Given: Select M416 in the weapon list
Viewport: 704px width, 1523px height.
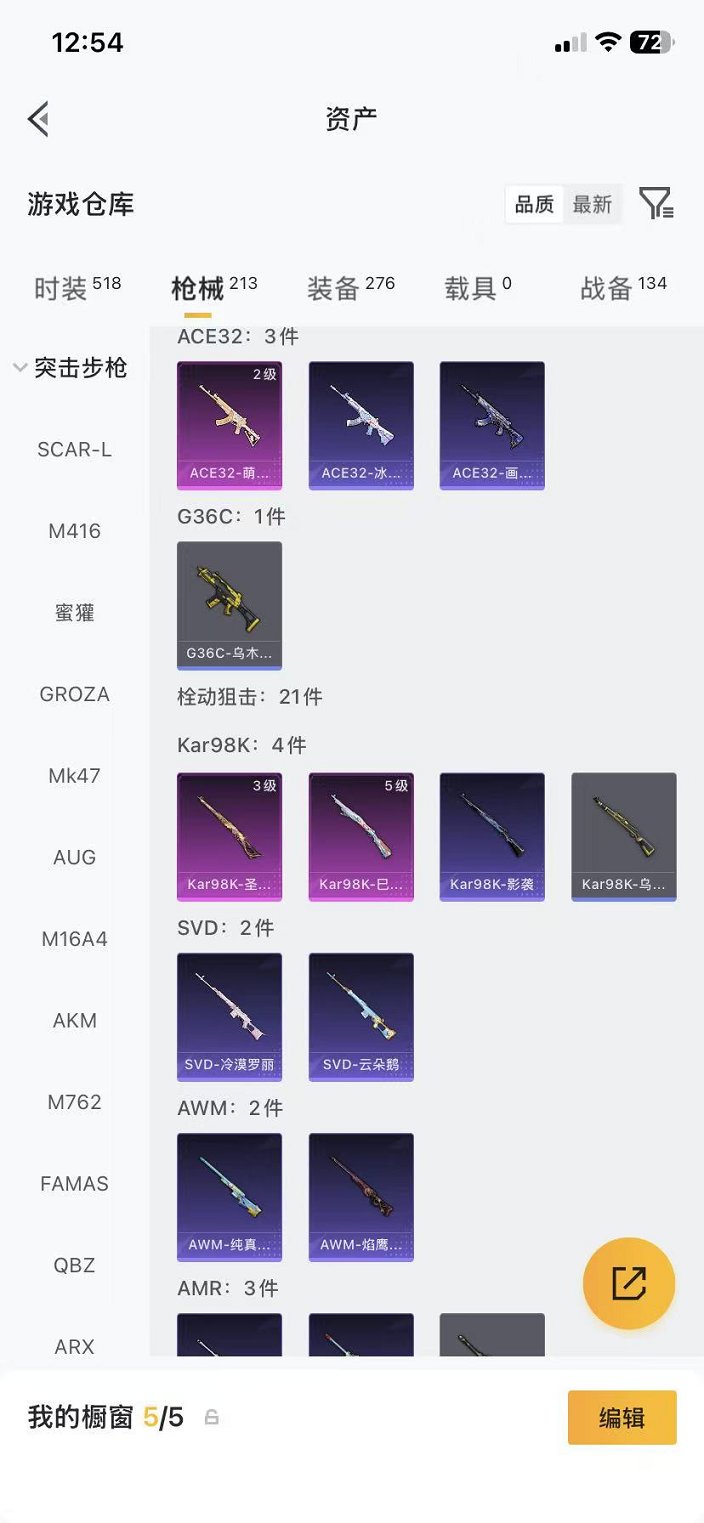Looking at the screenshot, I should click(74, 531).
